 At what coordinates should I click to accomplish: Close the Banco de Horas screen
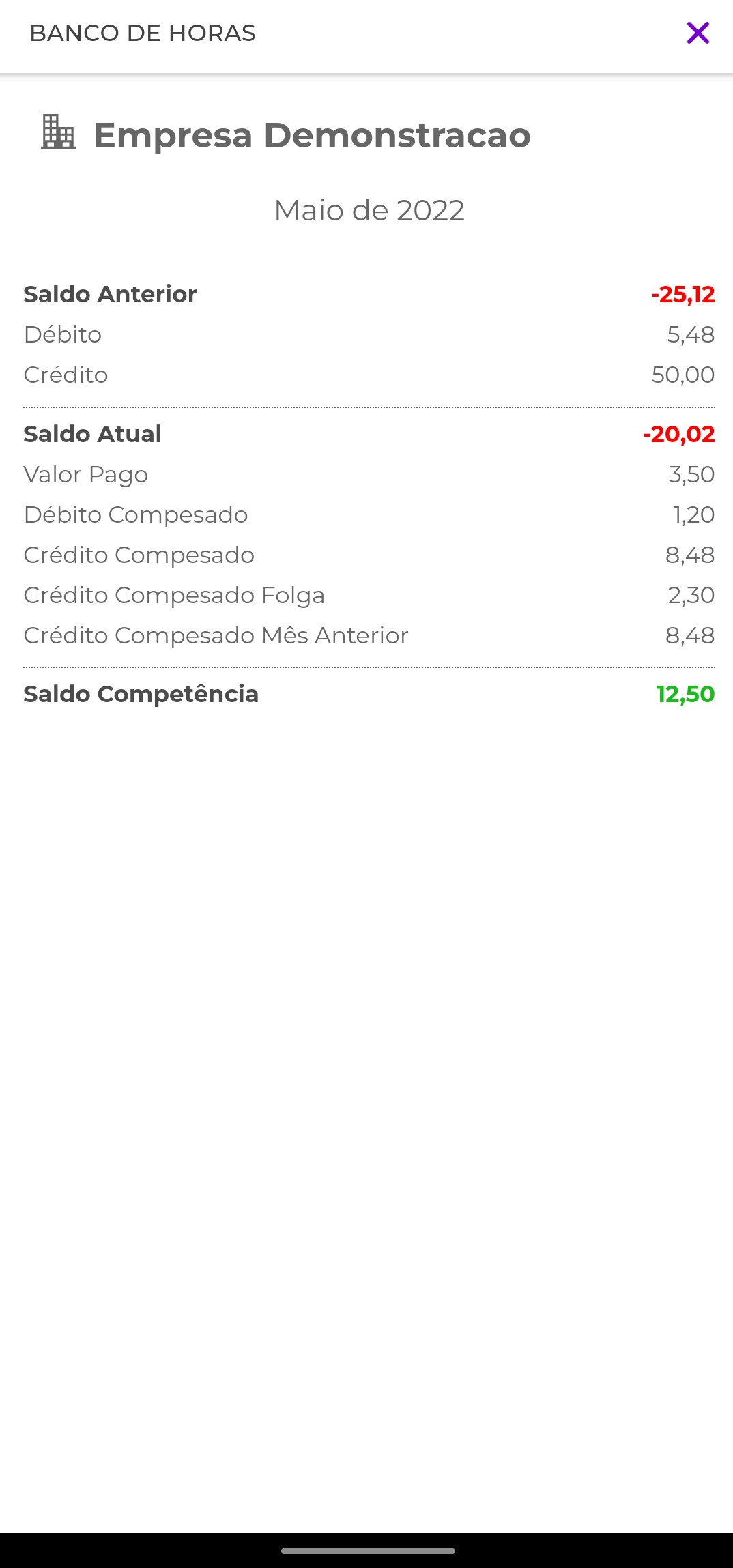698,33
